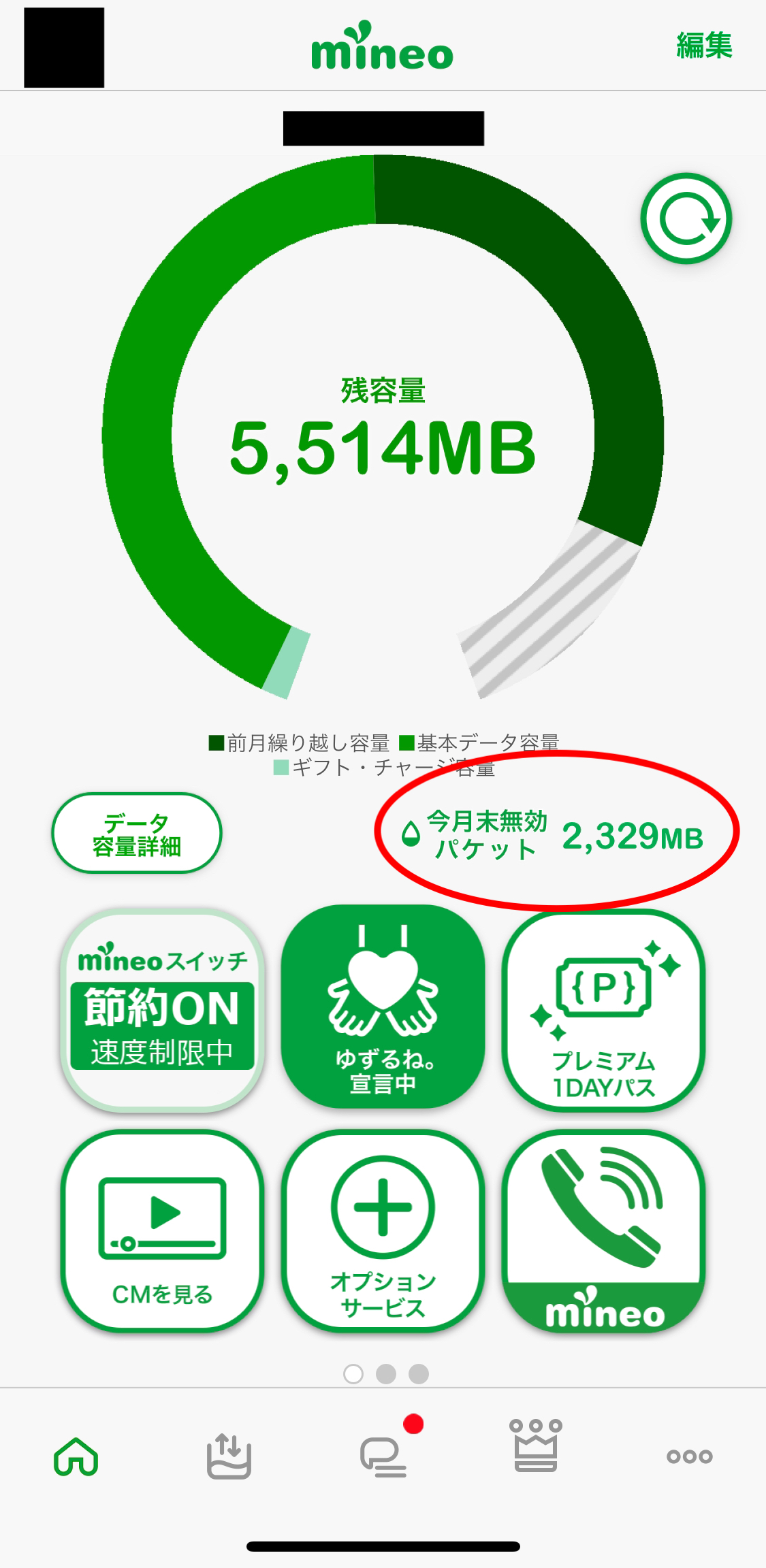The height and width of the screenshot is (1568, 766).
Task: Open ゆずるね。宣言中 tile
Action: pyautogui.click(x=383, y=1007)
